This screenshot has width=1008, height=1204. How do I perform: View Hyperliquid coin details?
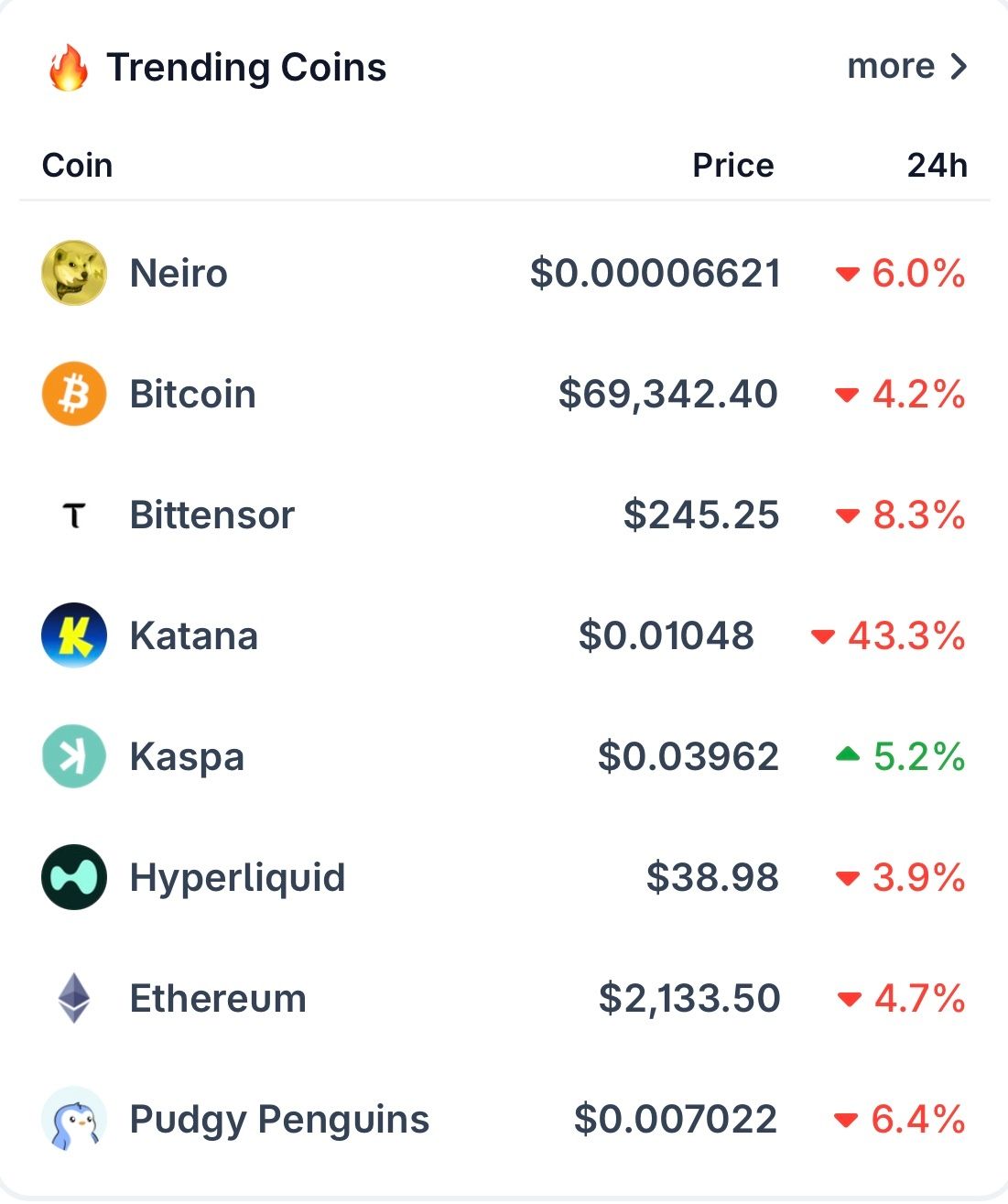237,878
